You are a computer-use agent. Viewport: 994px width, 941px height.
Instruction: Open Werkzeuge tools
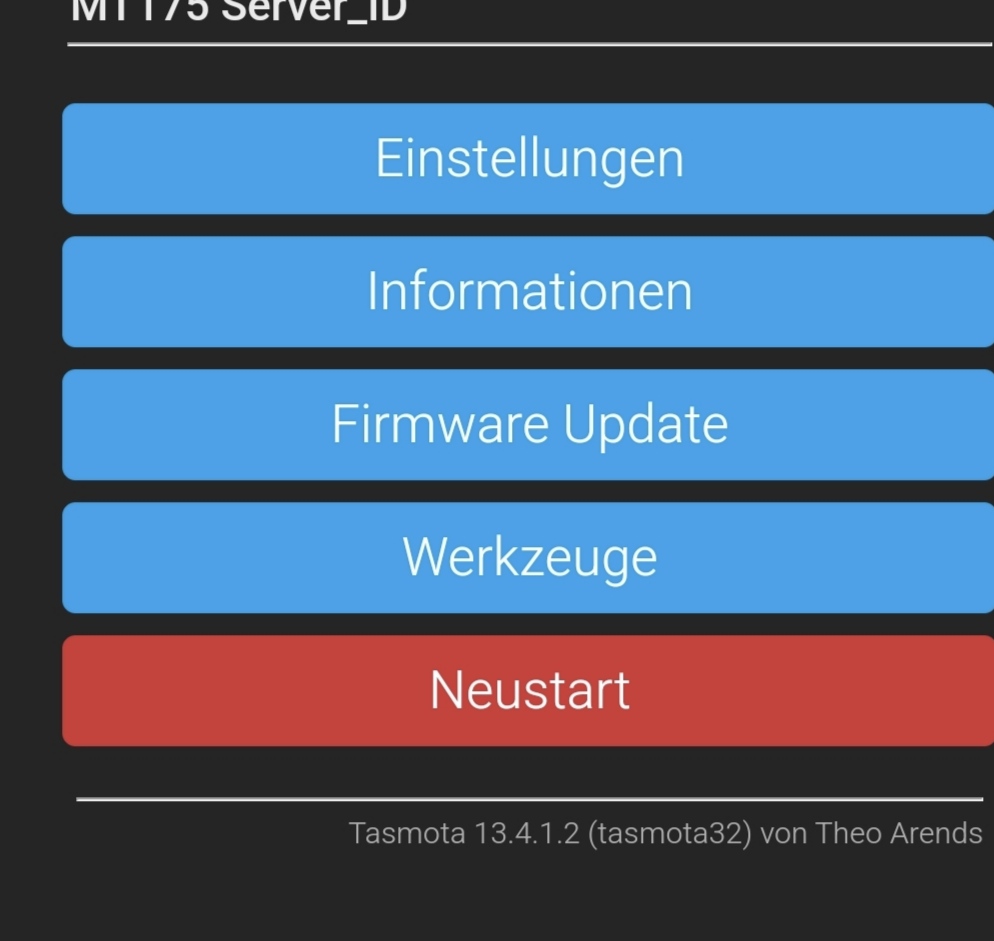pyautogui.click(x=529, y=557)
